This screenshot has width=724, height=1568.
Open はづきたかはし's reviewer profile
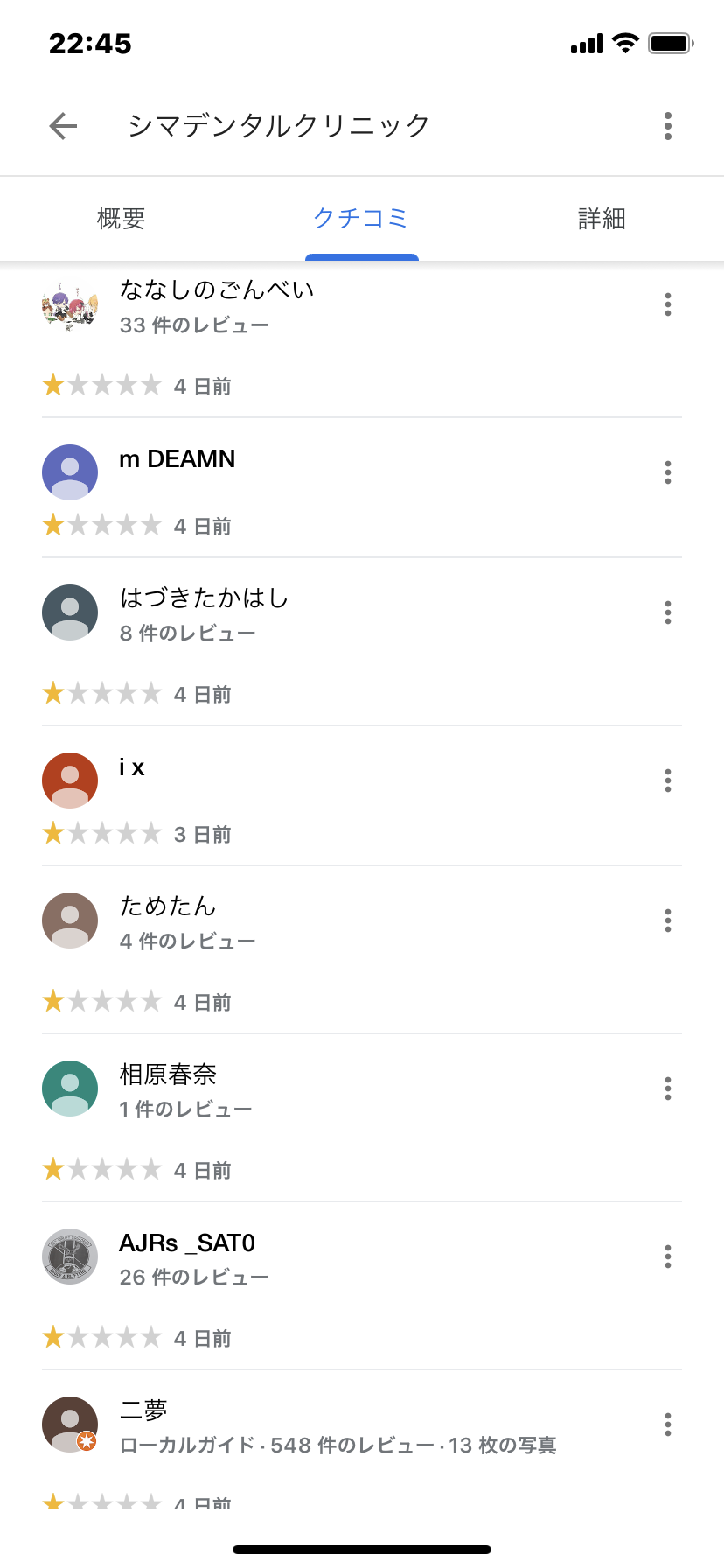tap(70, 612)
